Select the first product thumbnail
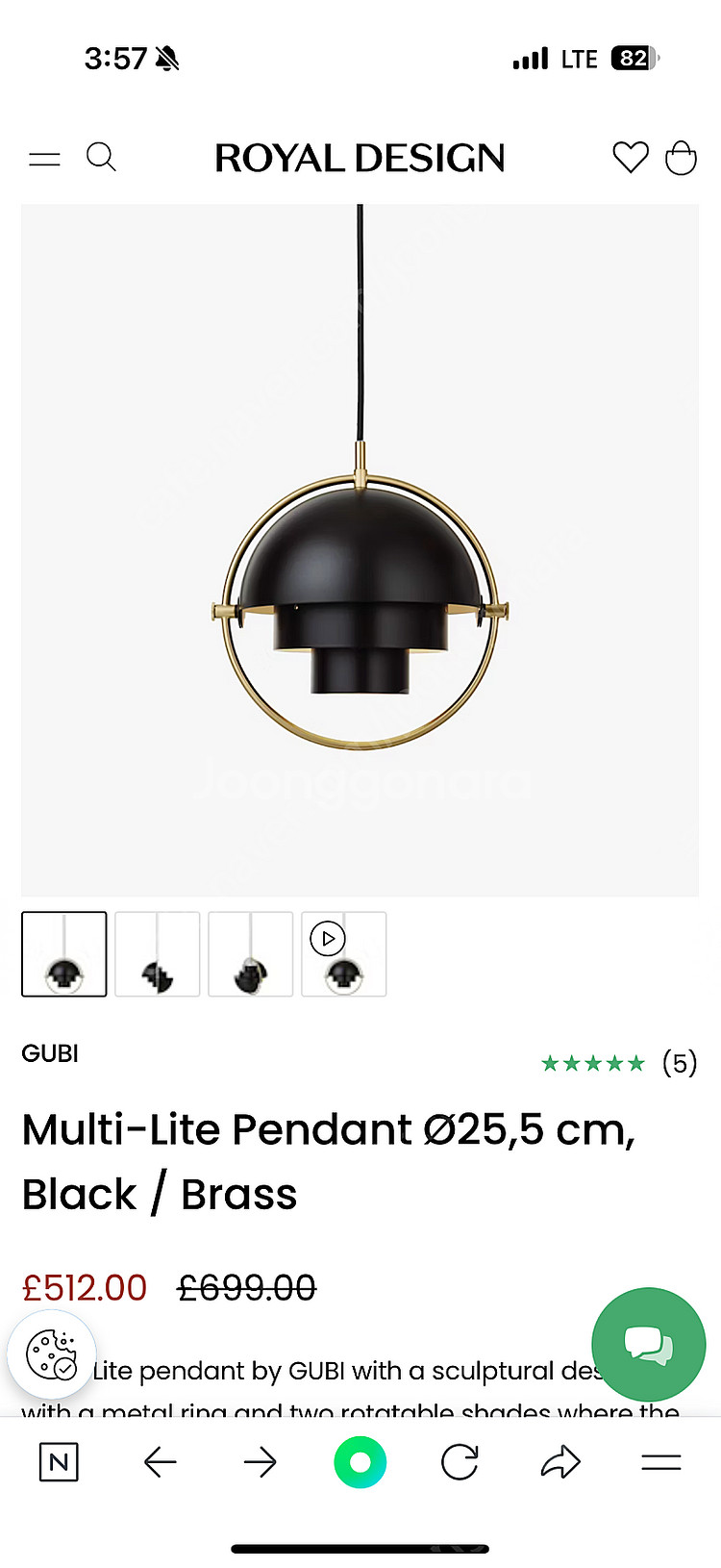Viewport: 721px width, 1568px height. point(64,954)
